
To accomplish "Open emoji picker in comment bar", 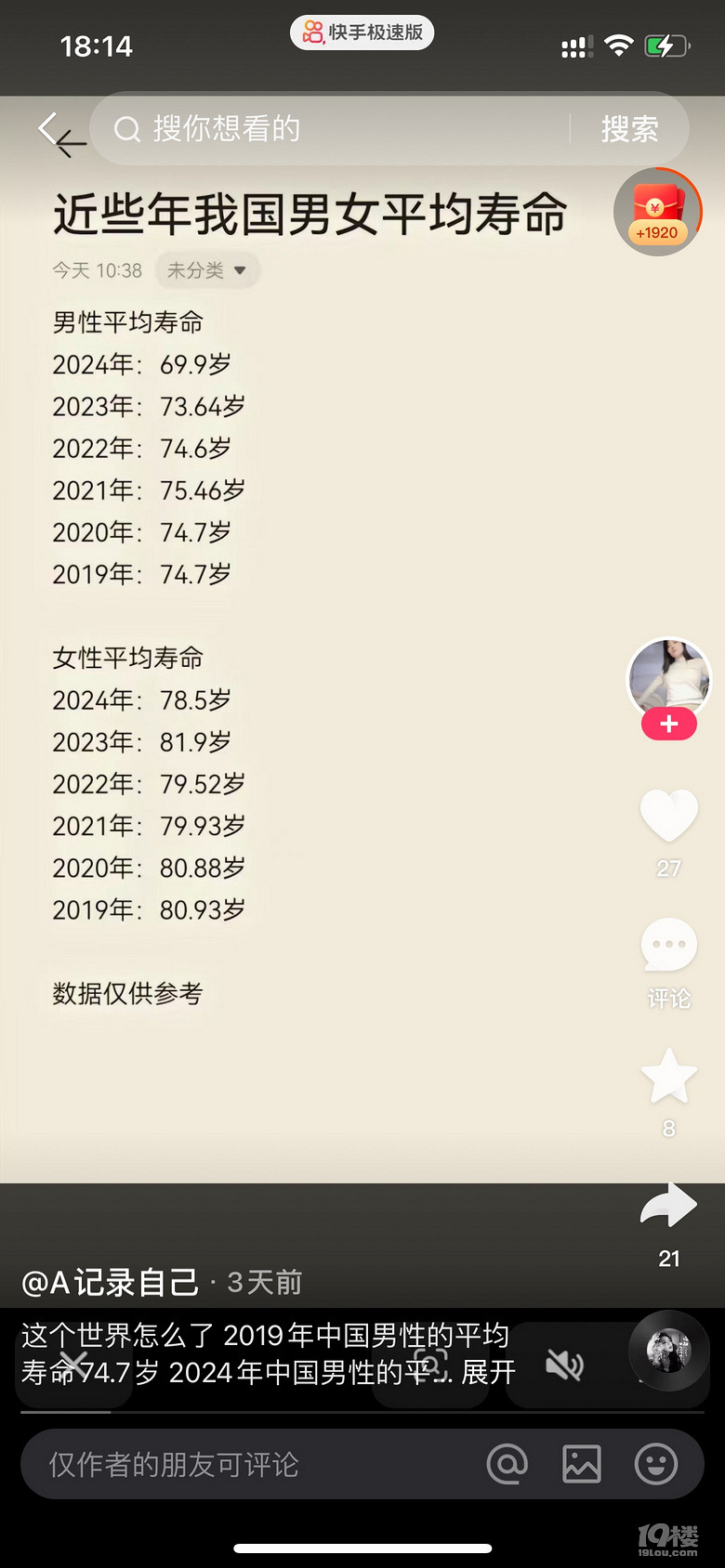I will pyautogui.click(x=654, y=1464).
